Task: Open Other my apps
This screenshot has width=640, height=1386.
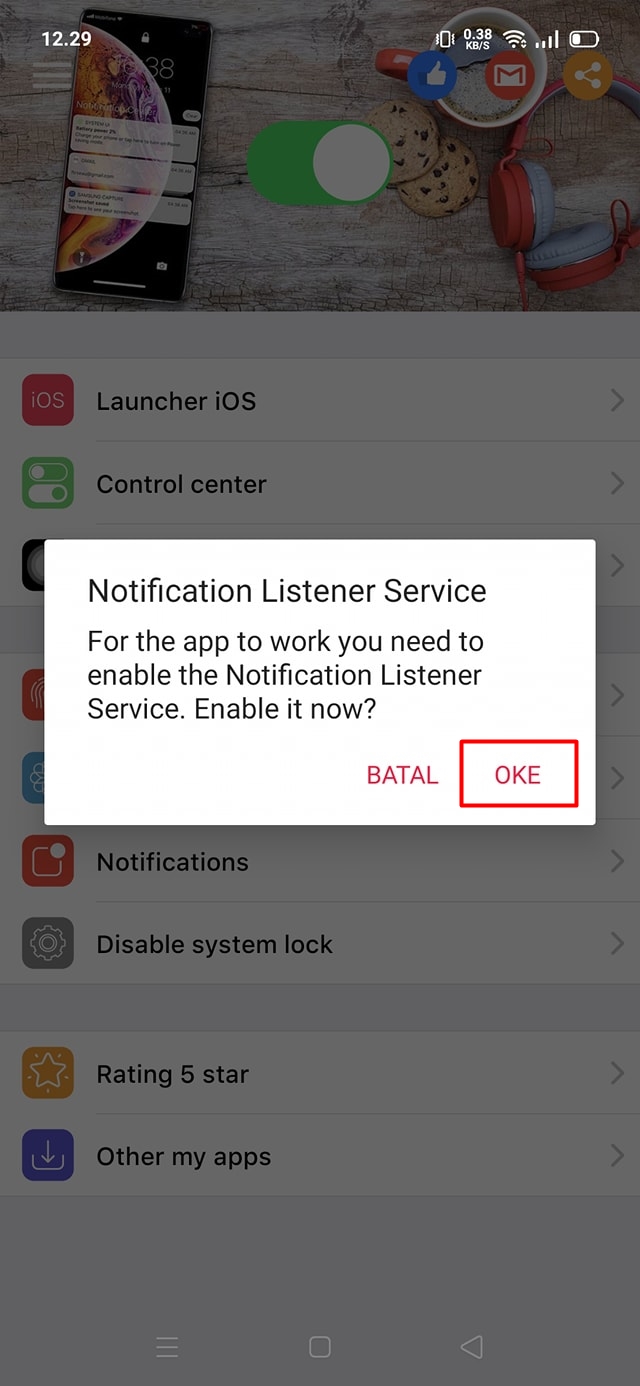Action: pyautogui.click(x=320, y=1157)
